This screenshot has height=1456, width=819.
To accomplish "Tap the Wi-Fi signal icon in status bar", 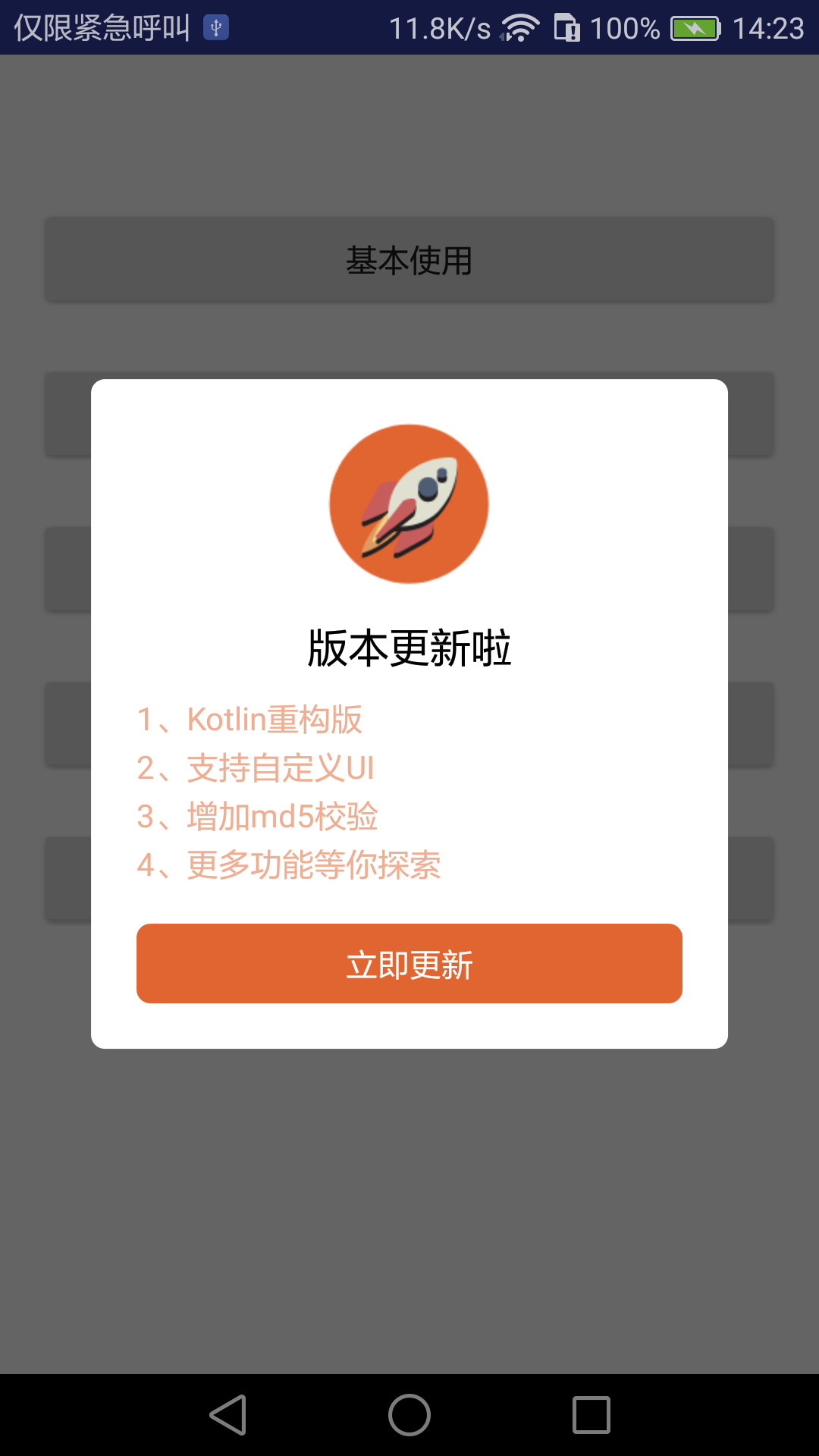I will pos(521,27).
